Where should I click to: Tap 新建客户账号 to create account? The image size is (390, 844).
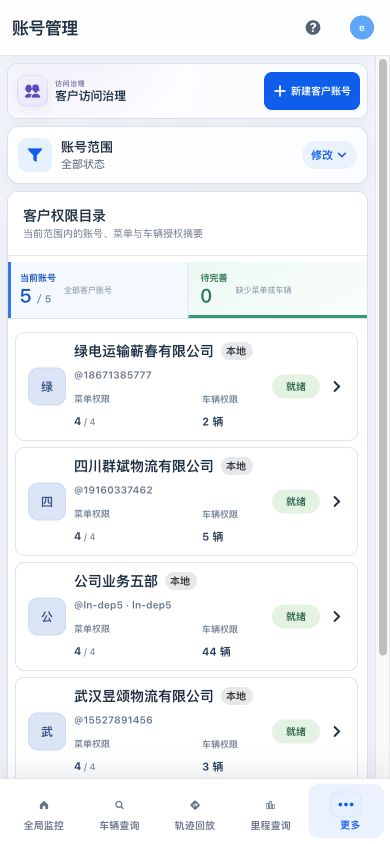312,91
